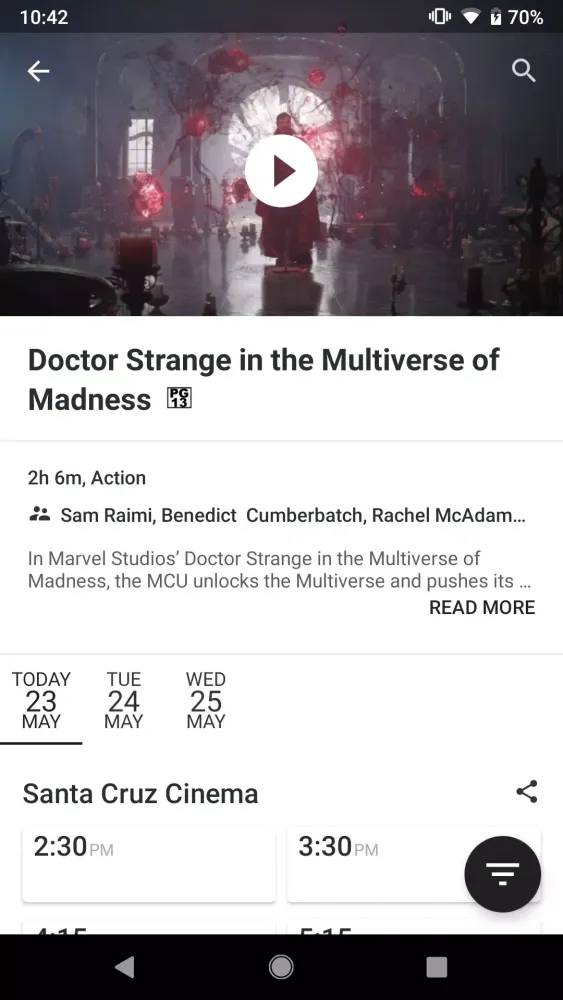Play the Doctor Strange trailer
The height and width of the screenshot is (1000, 563).
[x=281, y=171]
